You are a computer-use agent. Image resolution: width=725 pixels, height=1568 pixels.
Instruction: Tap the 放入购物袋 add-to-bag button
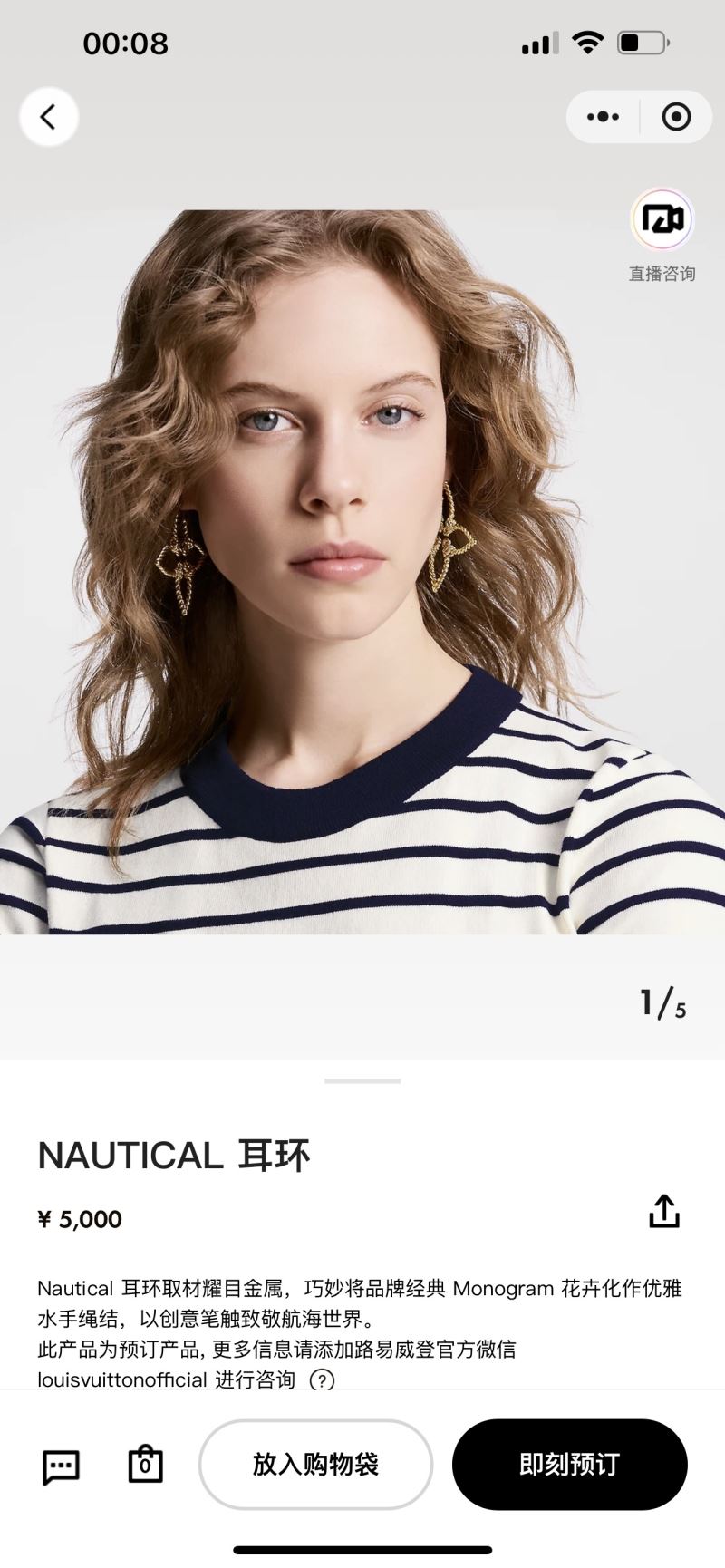click(314, 1465)
